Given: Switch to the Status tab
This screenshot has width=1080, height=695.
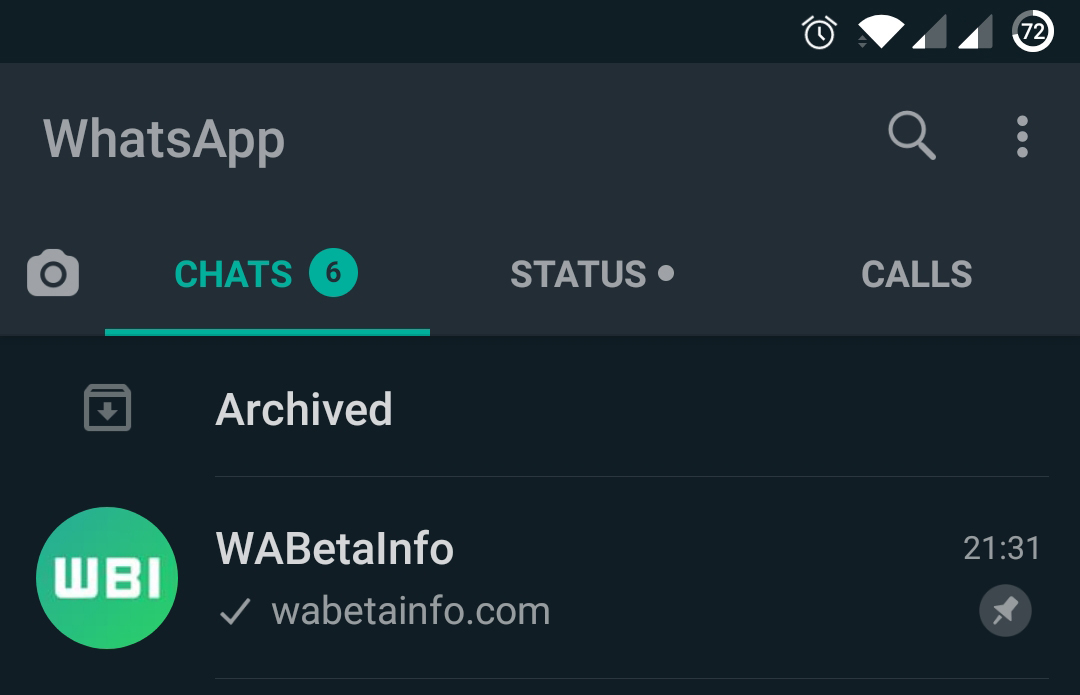Looking at the screenshot, I should 591,274.
